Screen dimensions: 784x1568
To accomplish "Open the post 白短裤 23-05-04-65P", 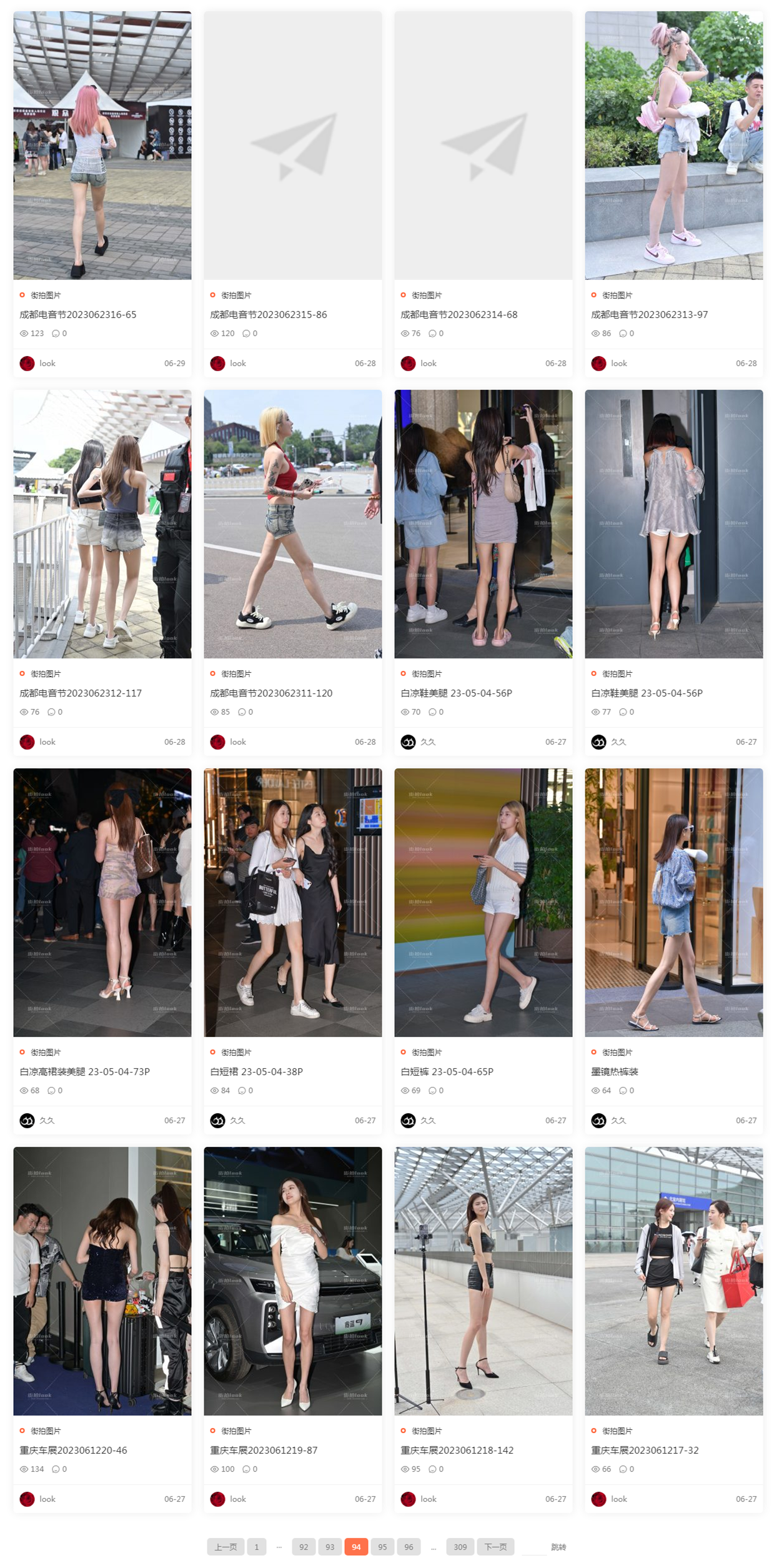I will [x=447, y=1071].
